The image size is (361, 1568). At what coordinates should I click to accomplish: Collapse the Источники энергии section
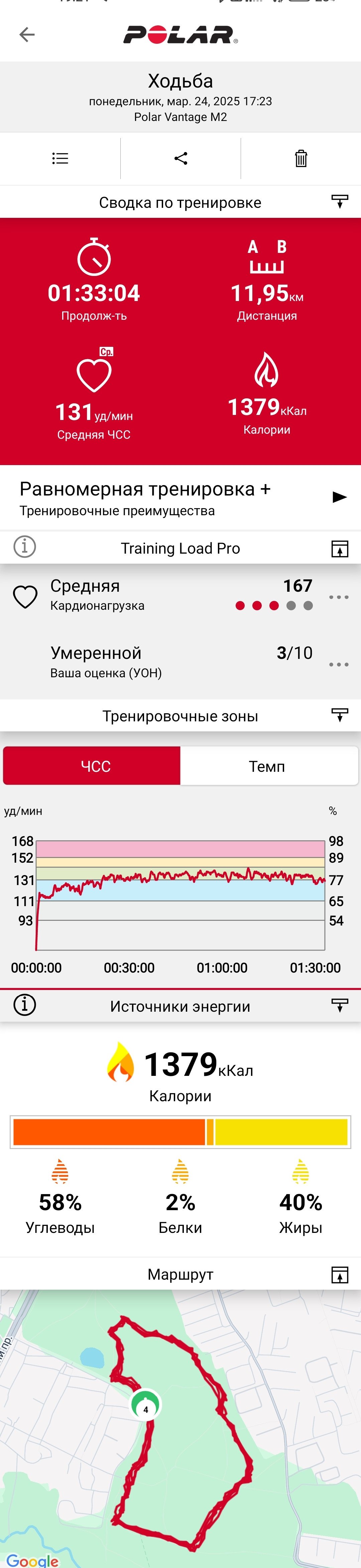[x=340, y=1006]
